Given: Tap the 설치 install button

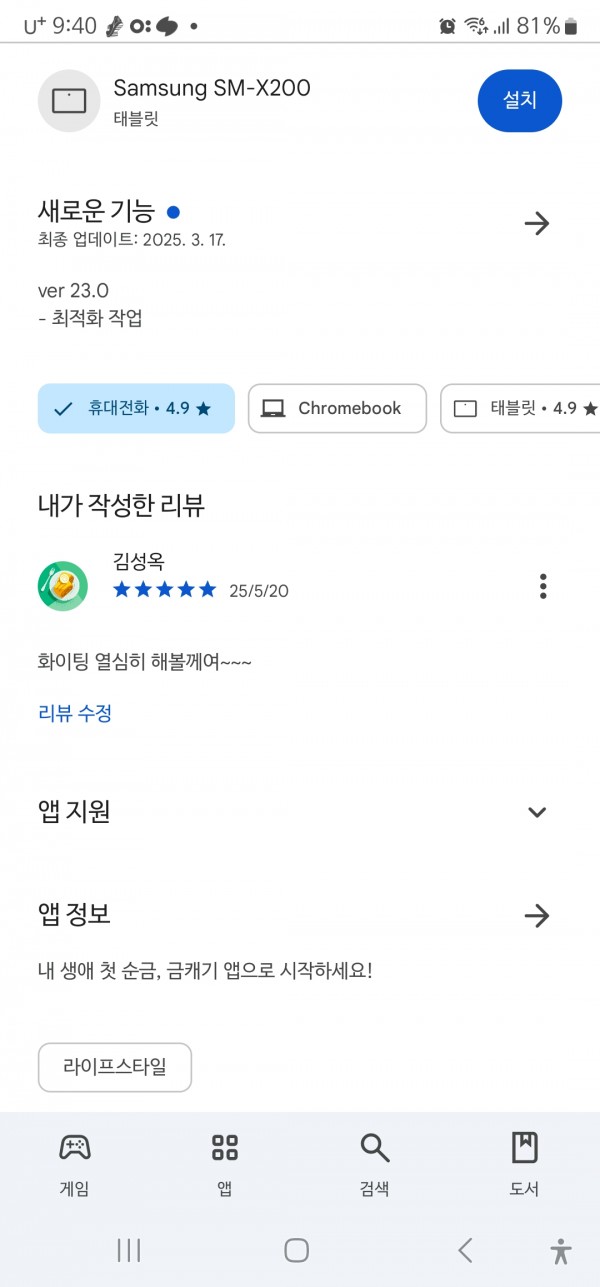Looking at the screenshot, I should (520, 101).
